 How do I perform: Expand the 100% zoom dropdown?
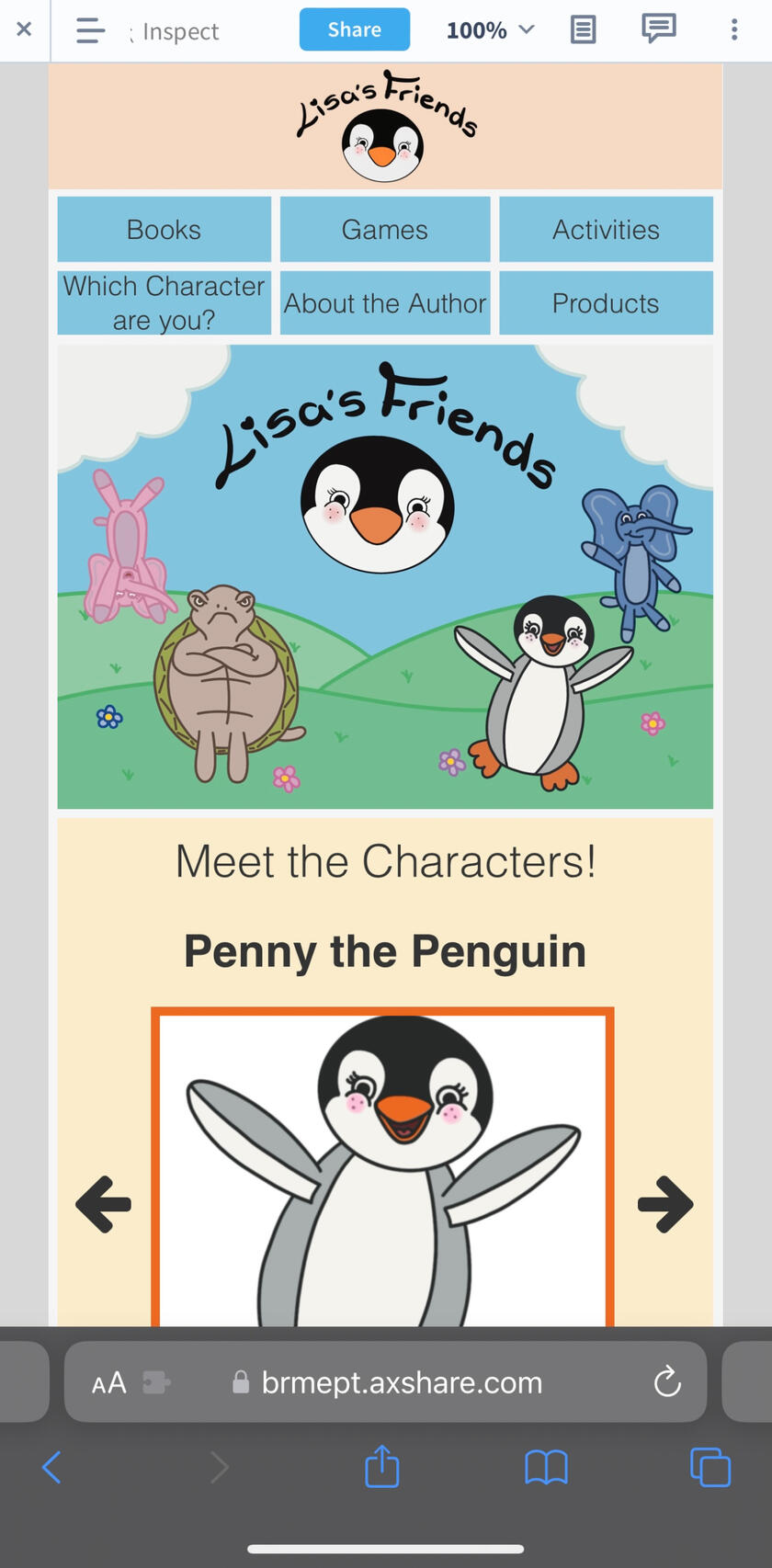[x=490, y=30]
